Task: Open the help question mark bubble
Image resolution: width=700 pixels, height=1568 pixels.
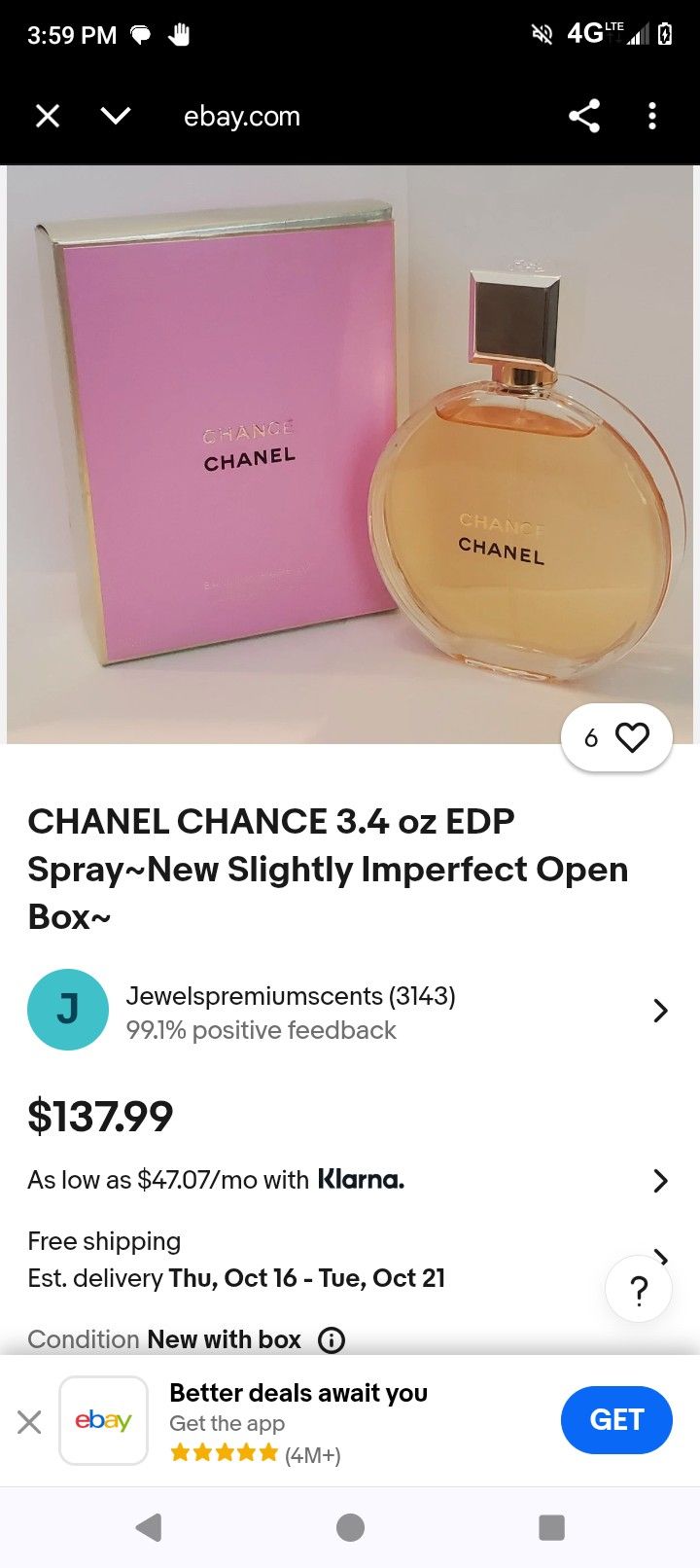Action: tap(639, 1289)
